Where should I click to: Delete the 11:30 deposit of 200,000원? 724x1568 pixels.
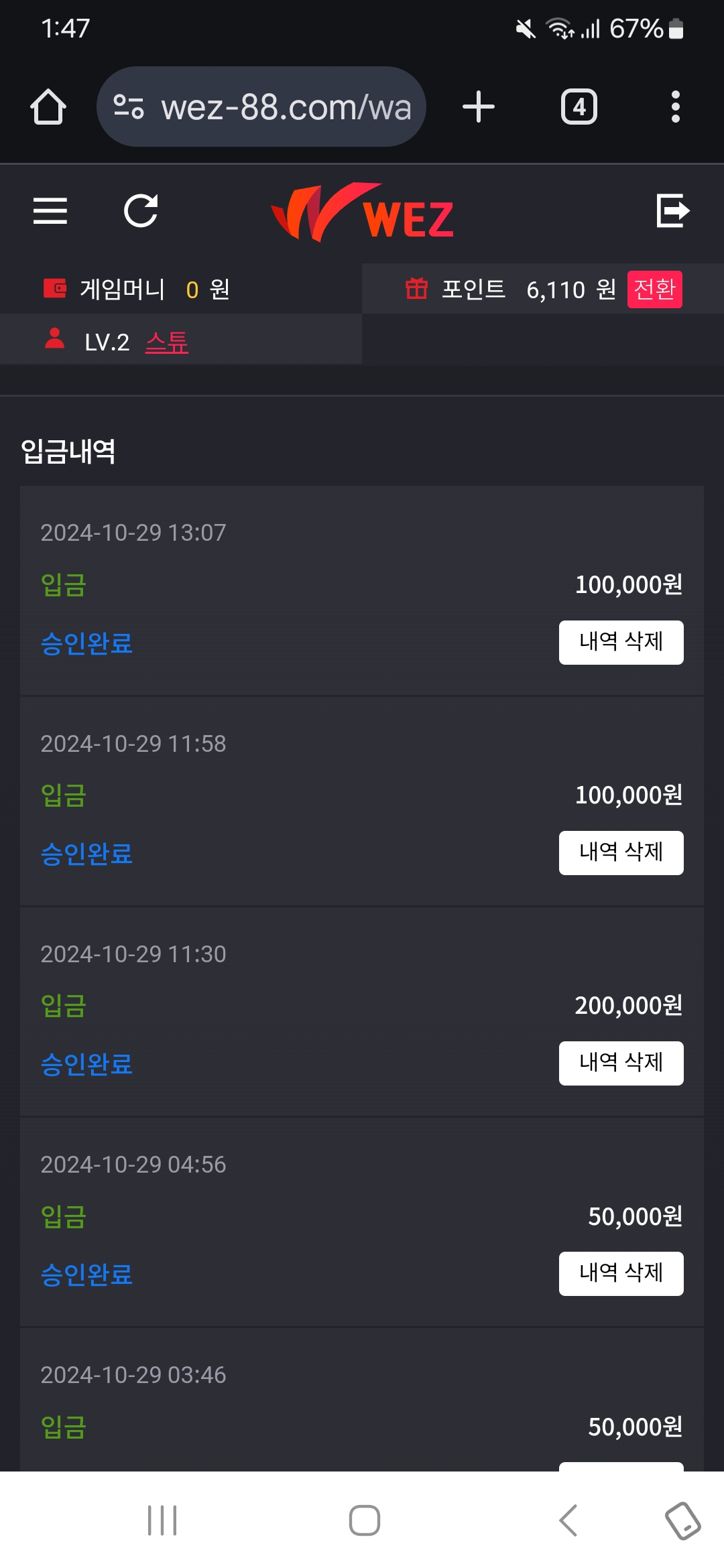(x=621, y=1063)
